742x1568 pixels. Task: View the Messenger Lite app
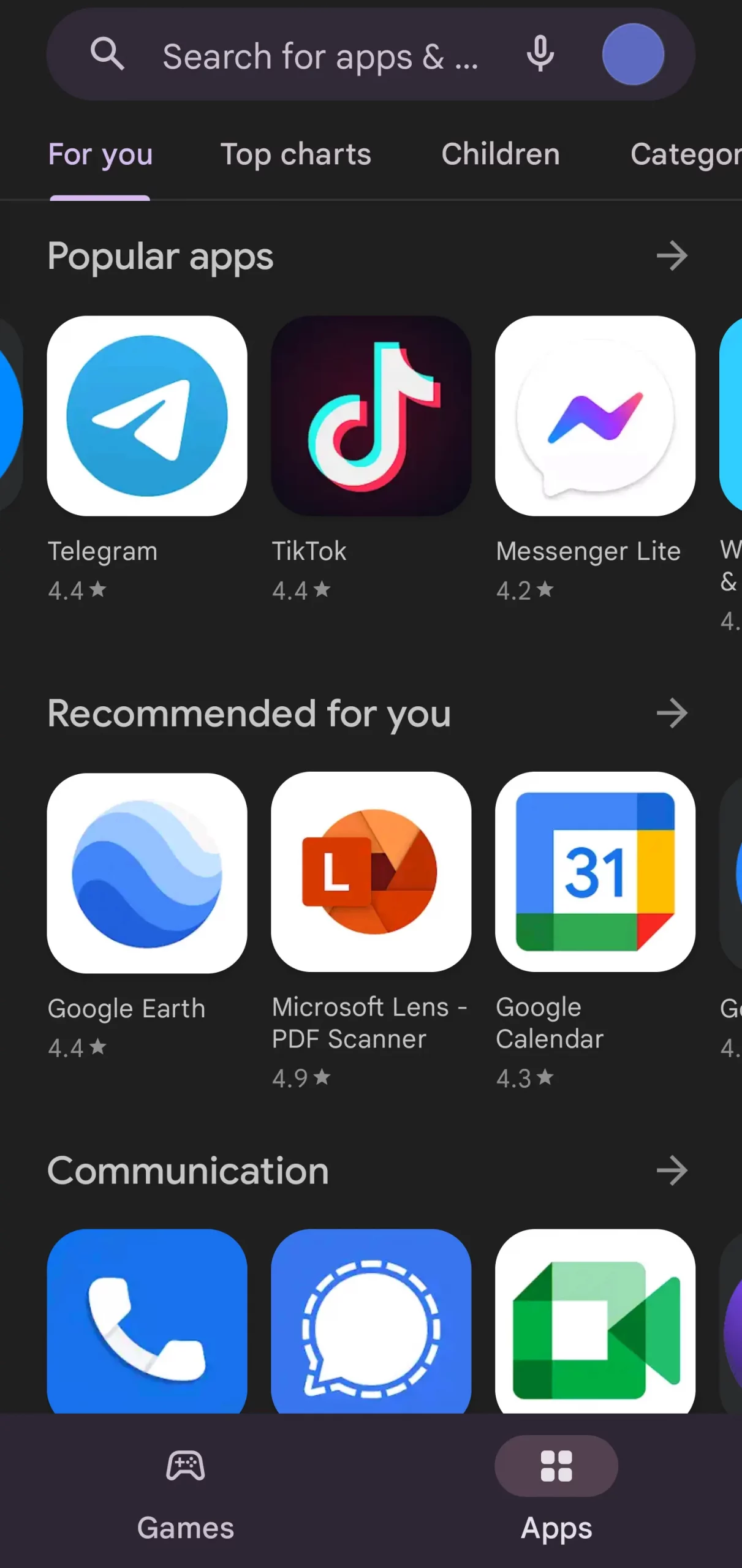coord(595,416)
